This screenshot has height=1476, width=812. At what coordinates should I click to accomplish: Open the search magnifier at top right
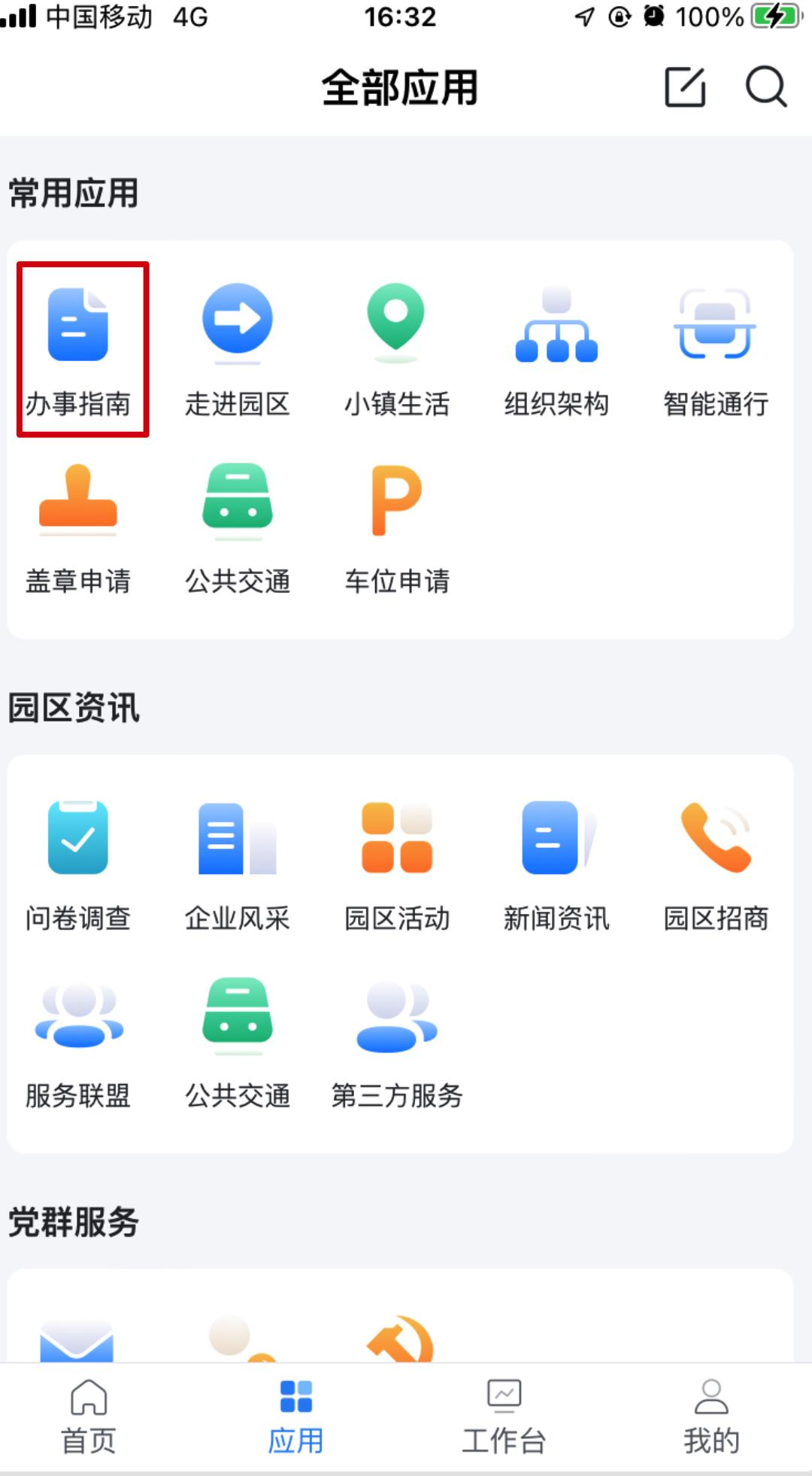(x=765, y=85)
